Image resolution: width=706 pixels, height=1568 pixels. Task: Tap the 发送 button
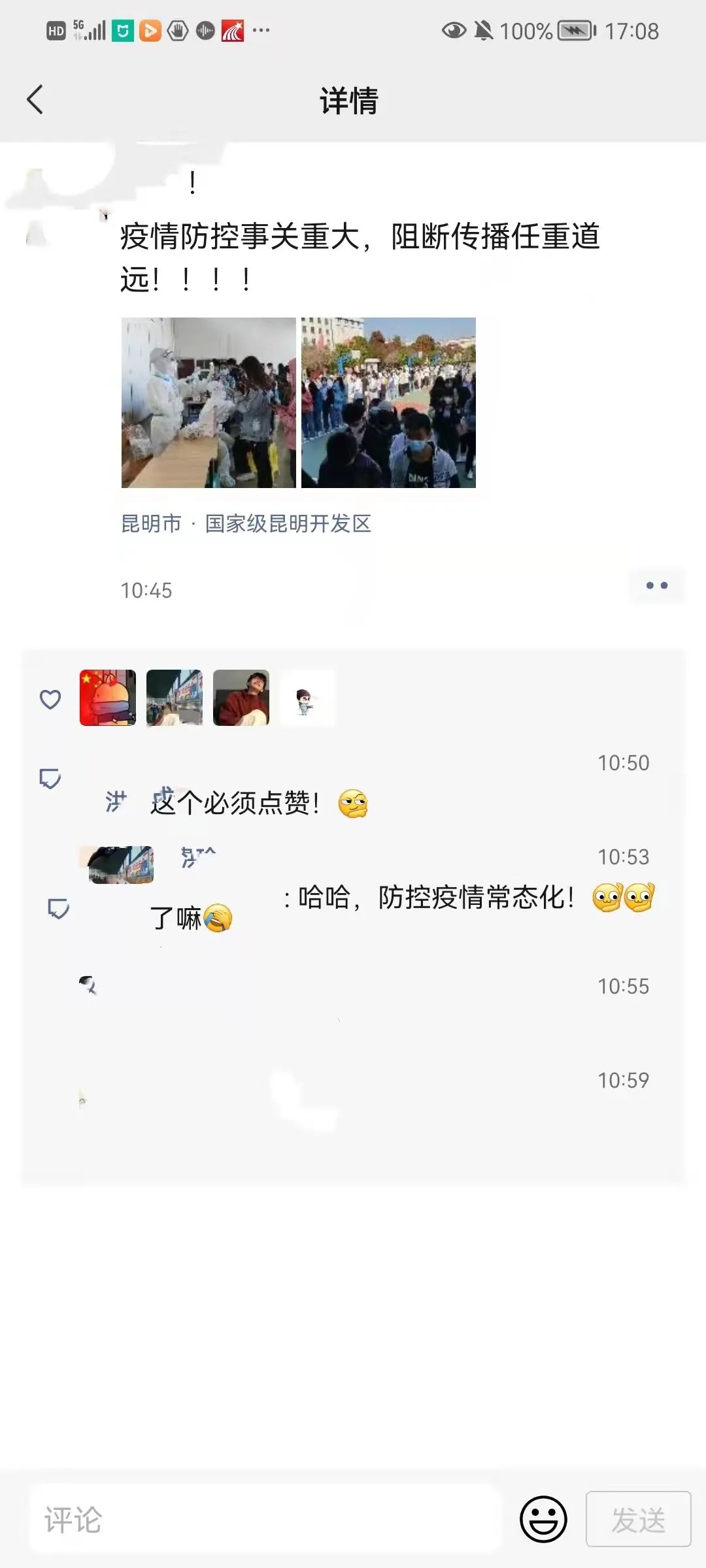point(638,1519)
